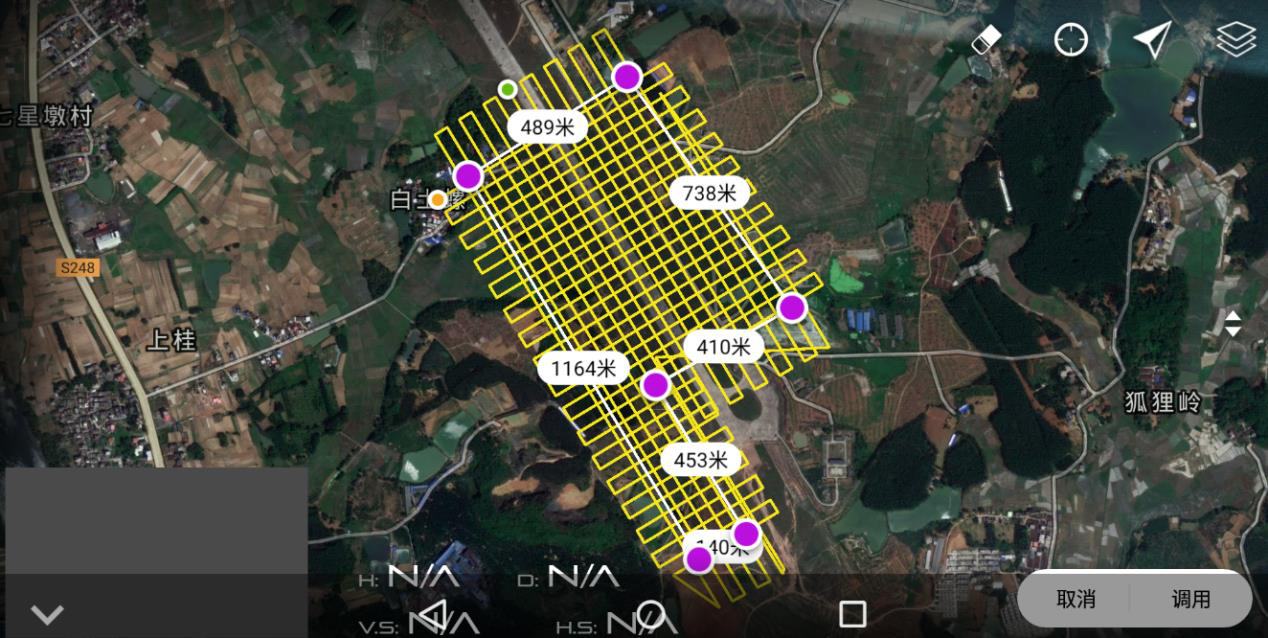Expand the bottom-left panel with chevron
The width and height of the screenshot is (1268, 638).
pos(47,614)
